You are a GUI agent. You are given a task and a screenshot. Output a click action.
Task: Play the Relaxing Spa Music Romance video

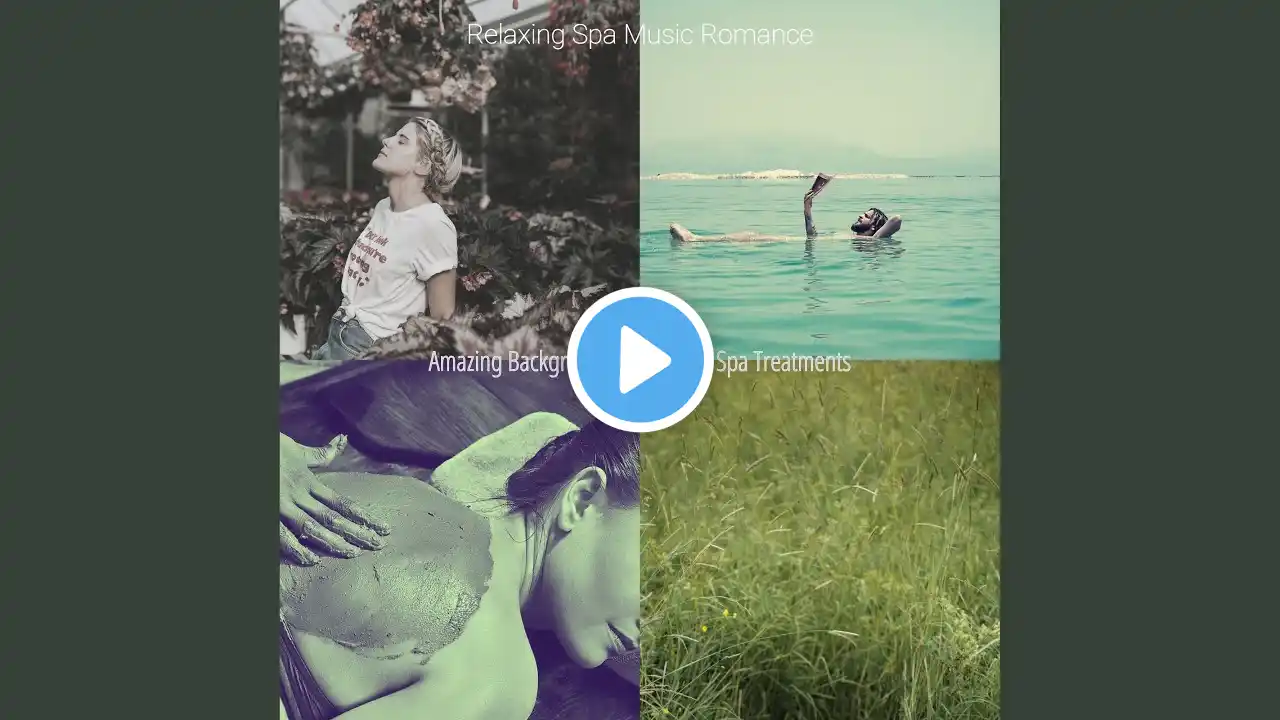(640, 360)
